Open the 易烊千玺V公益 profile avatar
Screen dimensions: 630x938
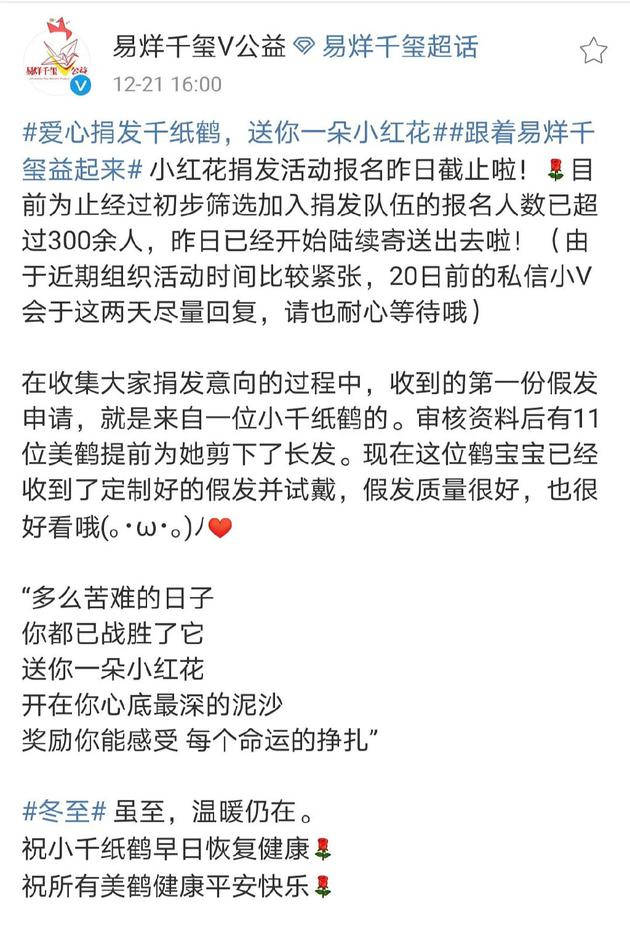[x=56, y=60]
